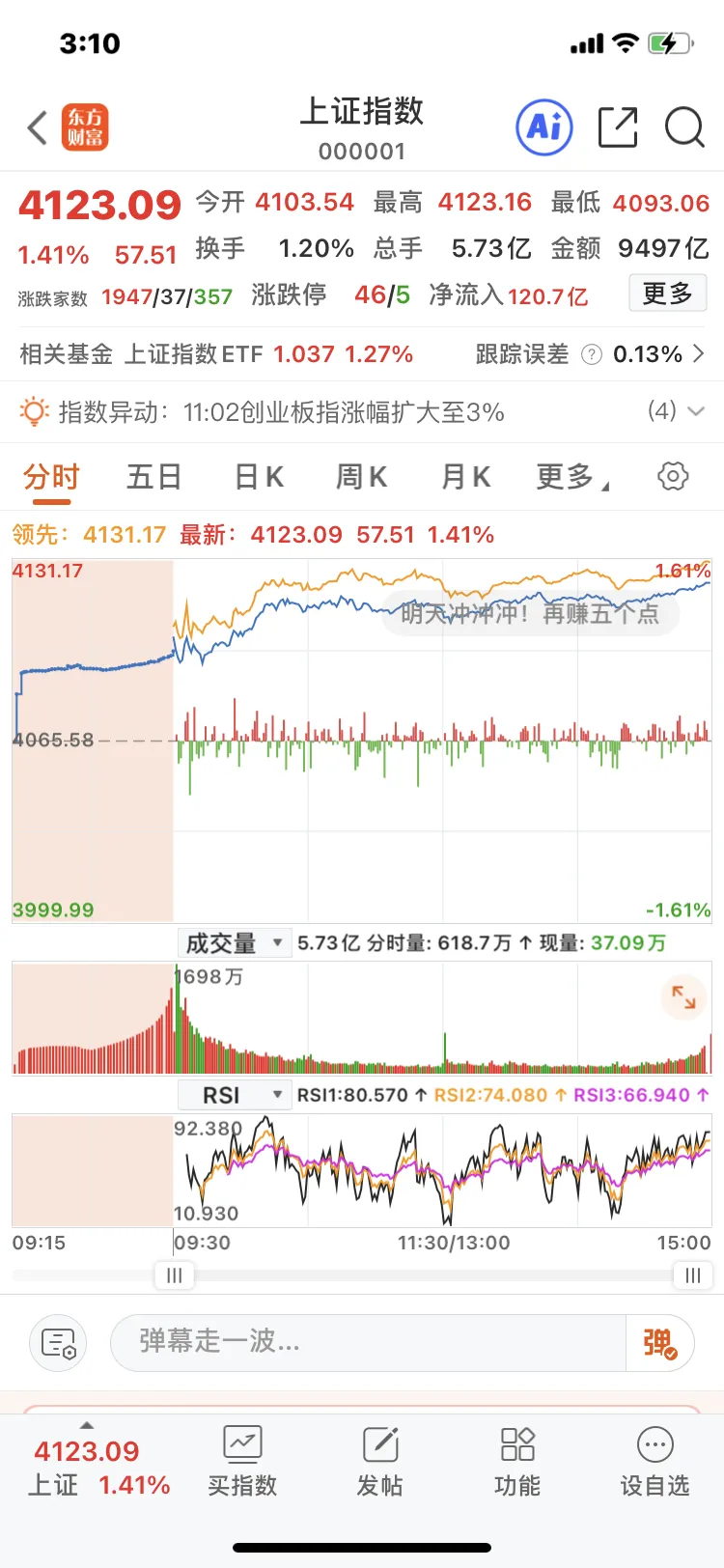
Task: Go back using the top-left arrow
Action: (38, 127)
